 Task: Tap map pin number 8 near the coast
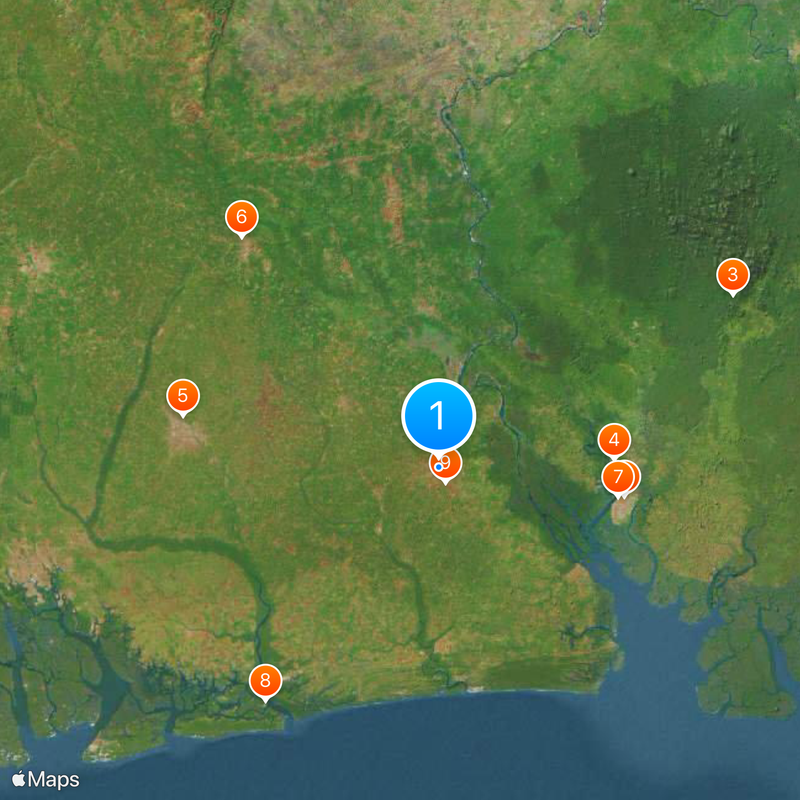click(265, 682)
